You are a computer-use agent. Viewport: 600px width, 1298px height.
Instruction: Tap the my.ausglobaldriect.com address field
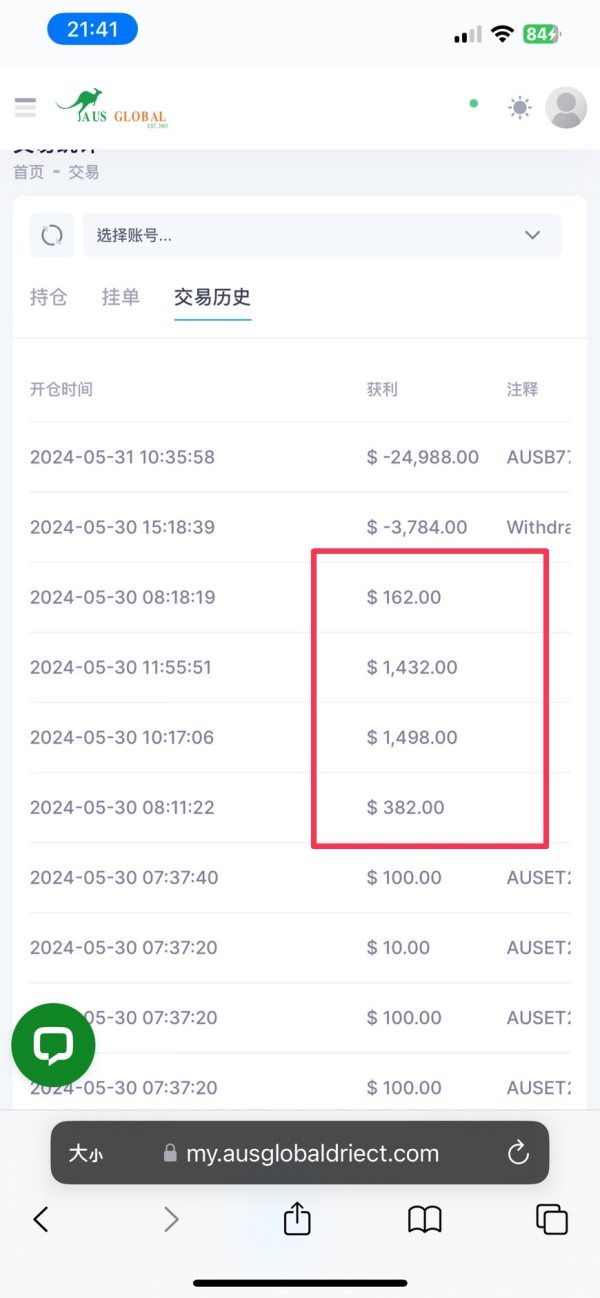click(301, 1153)
